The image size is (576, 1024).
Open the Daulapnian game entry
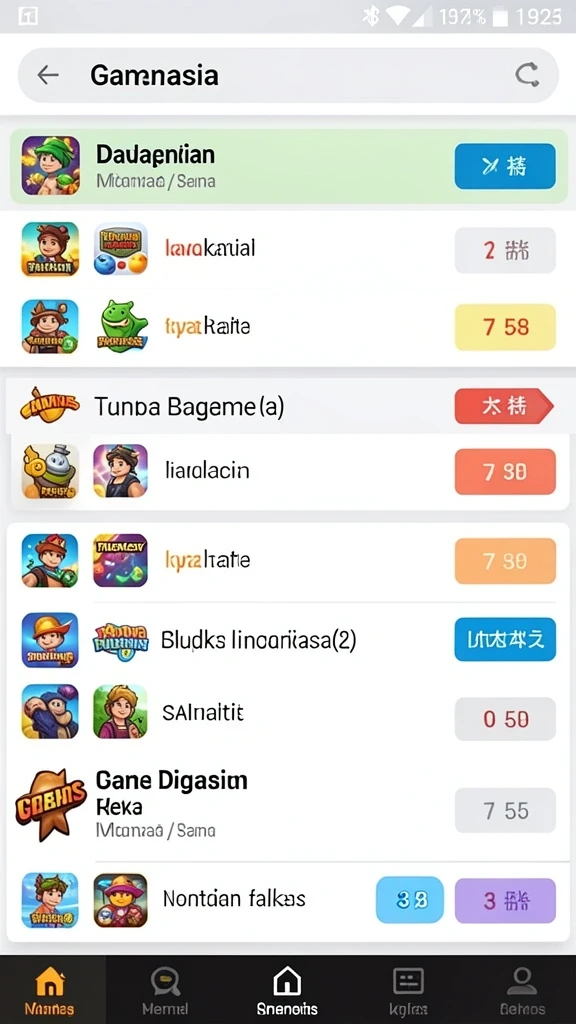tap(288, 167)
